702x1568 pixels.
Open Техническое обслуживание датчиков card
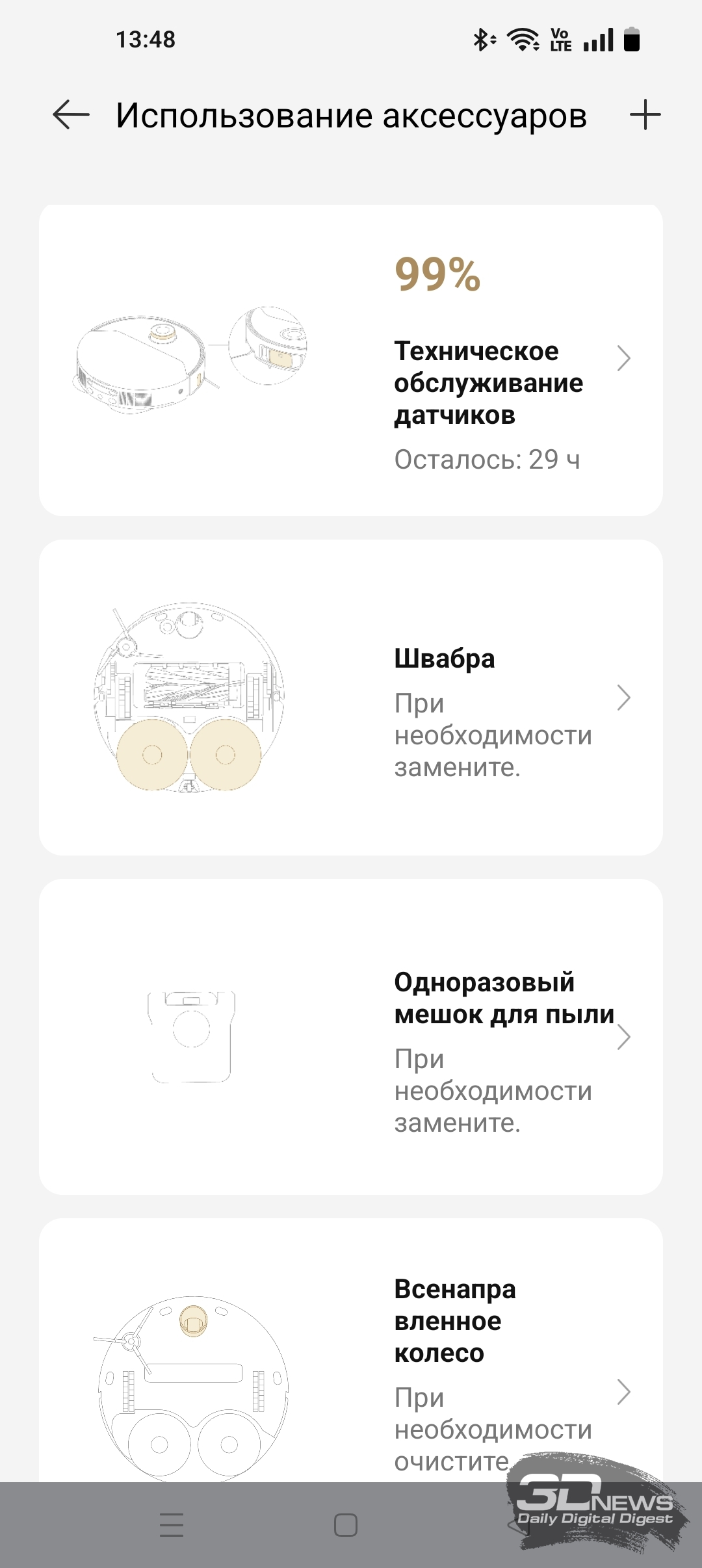[351, 360]
